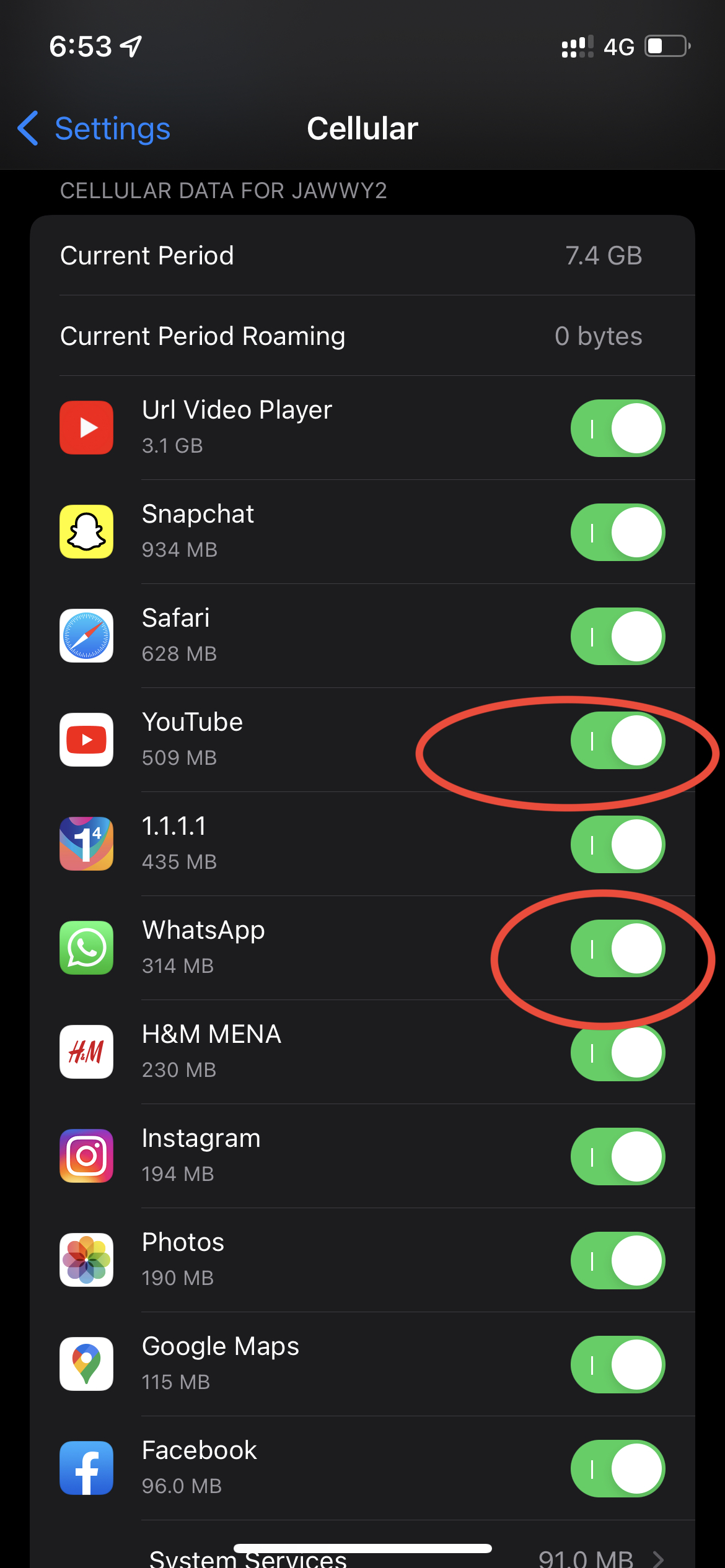Switch off Photos cellular data
Viewport: 725px width, 1568px height.
click(617, 1260)
